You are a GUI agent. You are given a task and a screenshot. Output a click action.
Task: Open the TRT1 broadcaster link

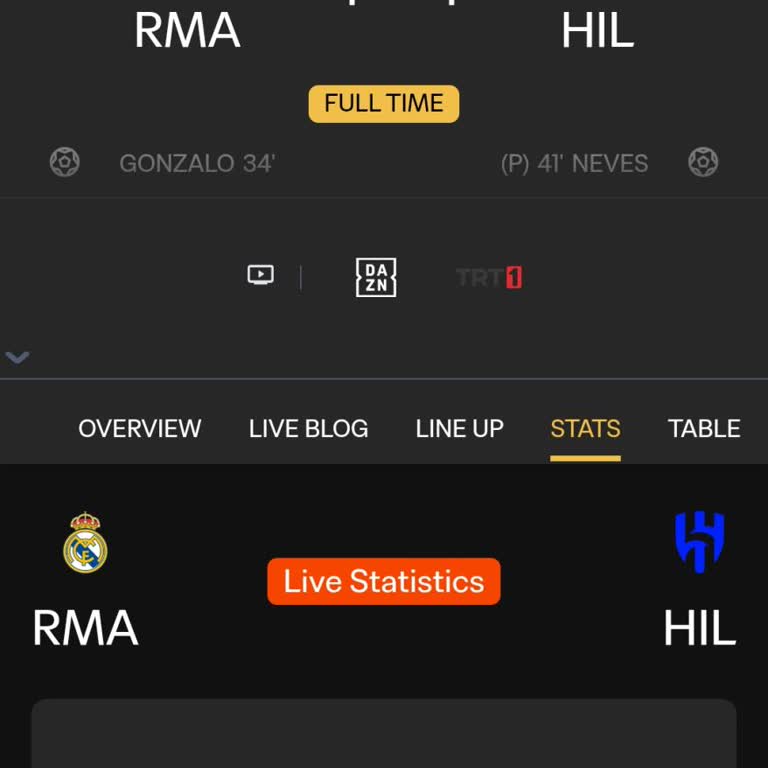489,277
